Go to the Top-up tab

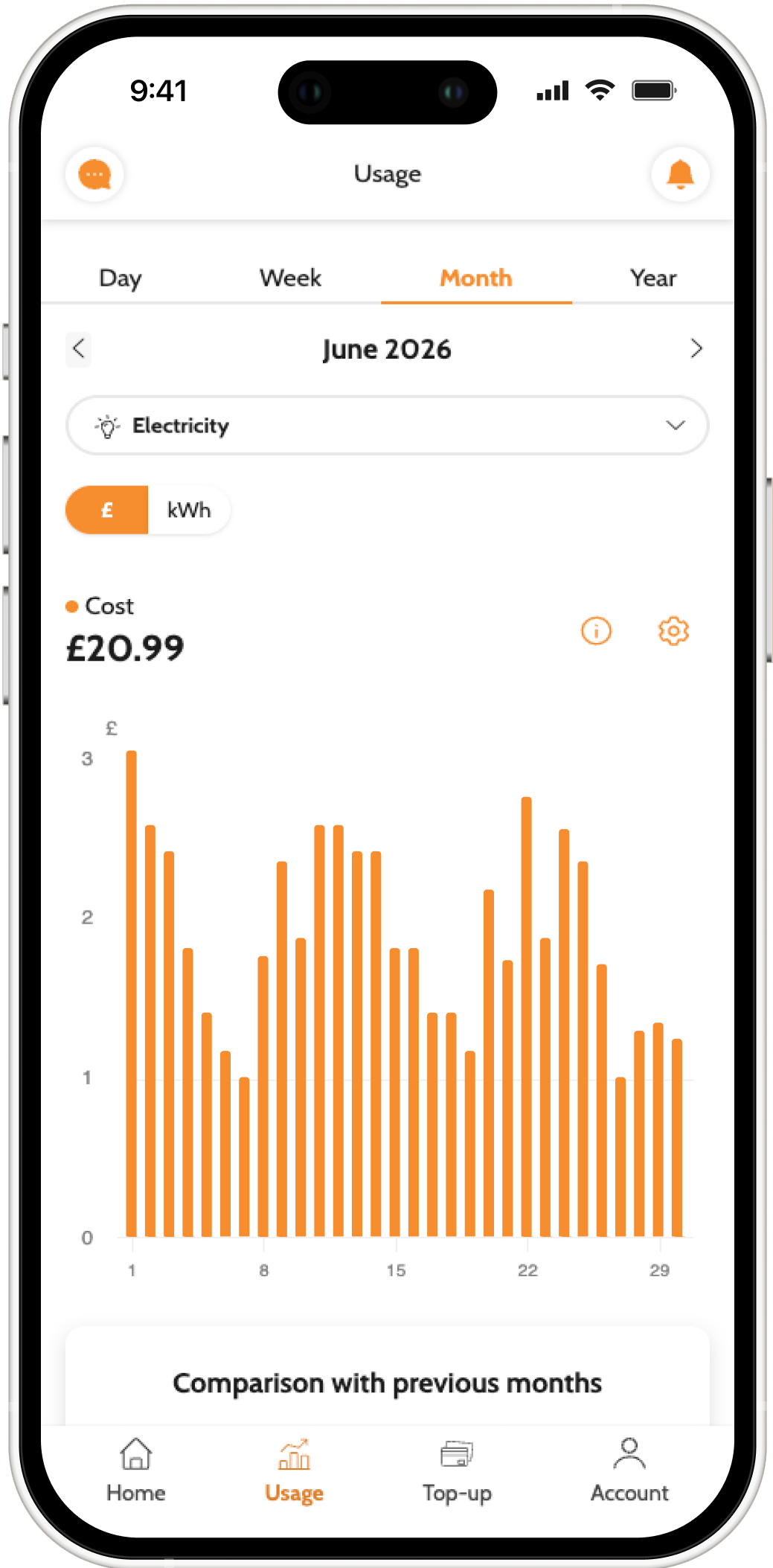[x=457, y=1471]
